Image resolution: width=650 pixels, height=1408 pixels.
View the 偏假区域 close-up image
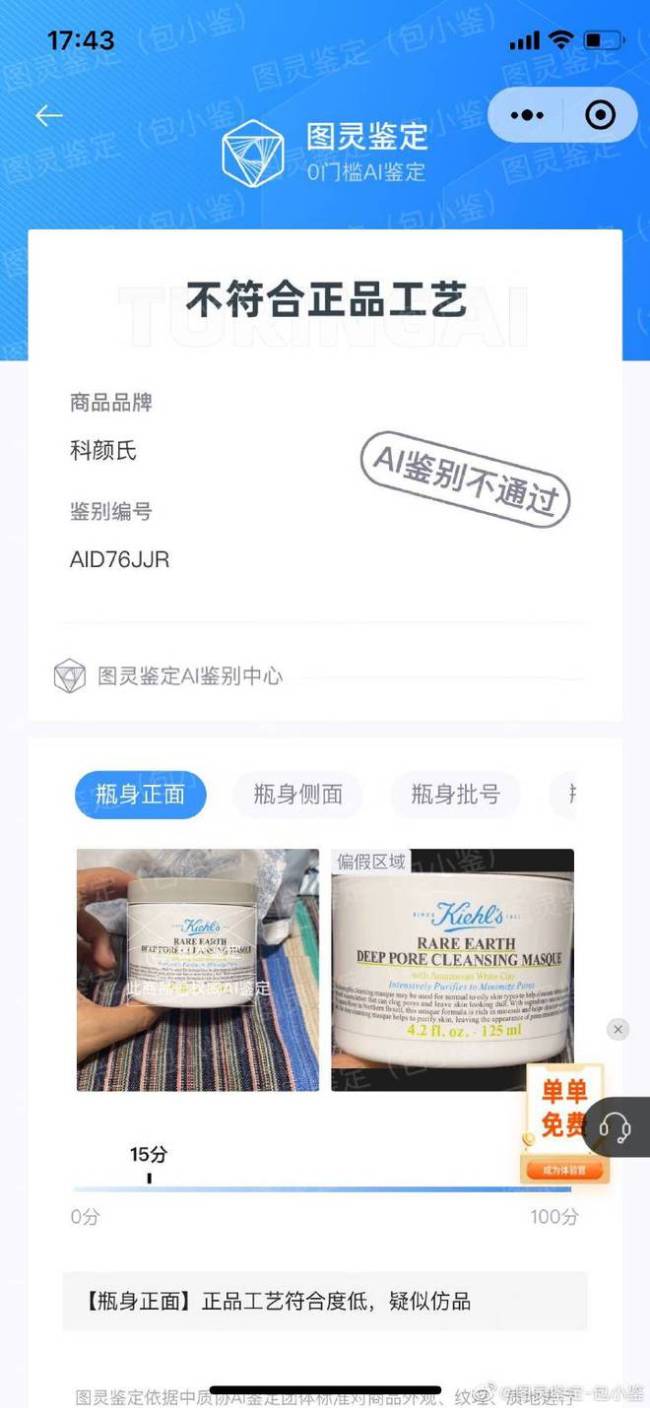pyautogui.click(x=452, y=969)
